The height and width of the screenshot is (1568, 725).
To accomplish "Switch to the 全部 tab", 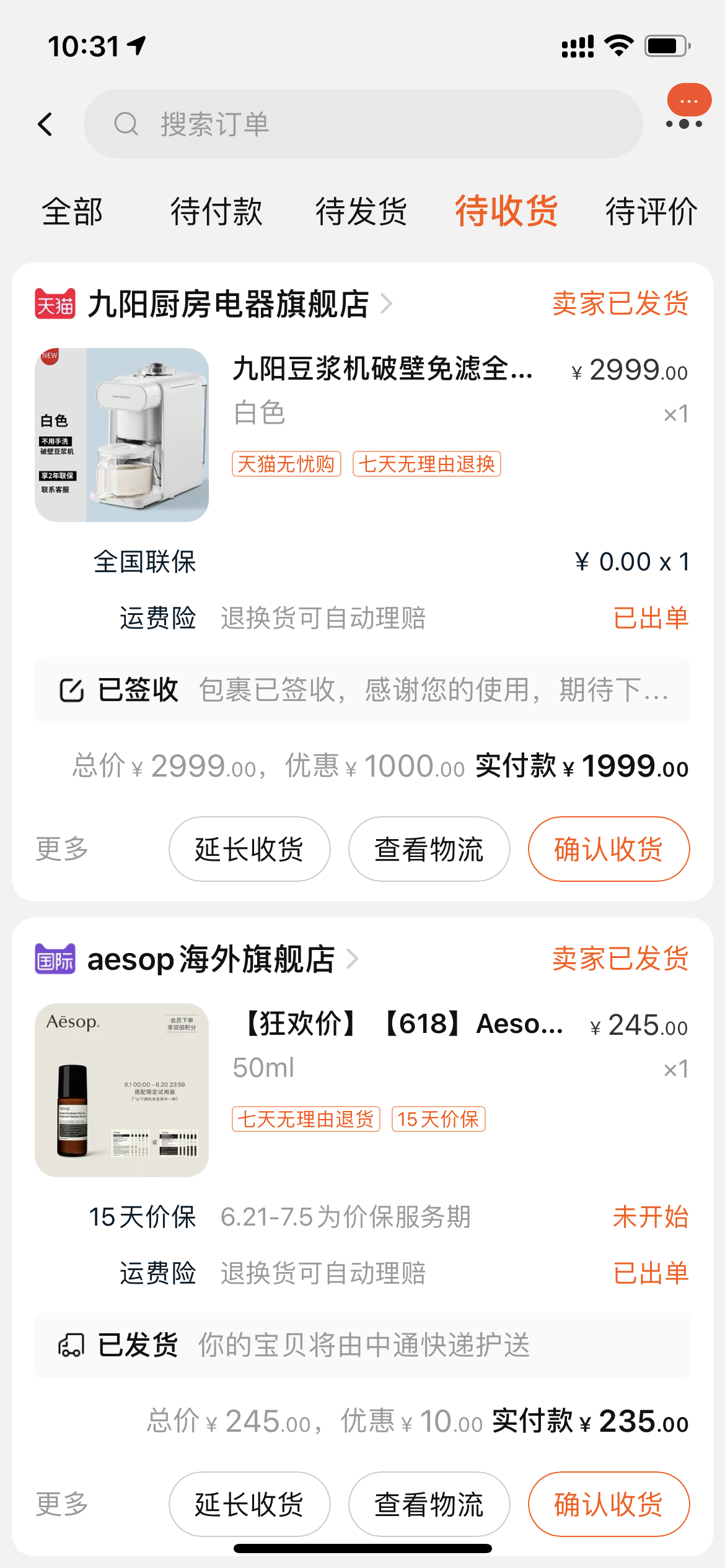I will click(x=72, y=212).
